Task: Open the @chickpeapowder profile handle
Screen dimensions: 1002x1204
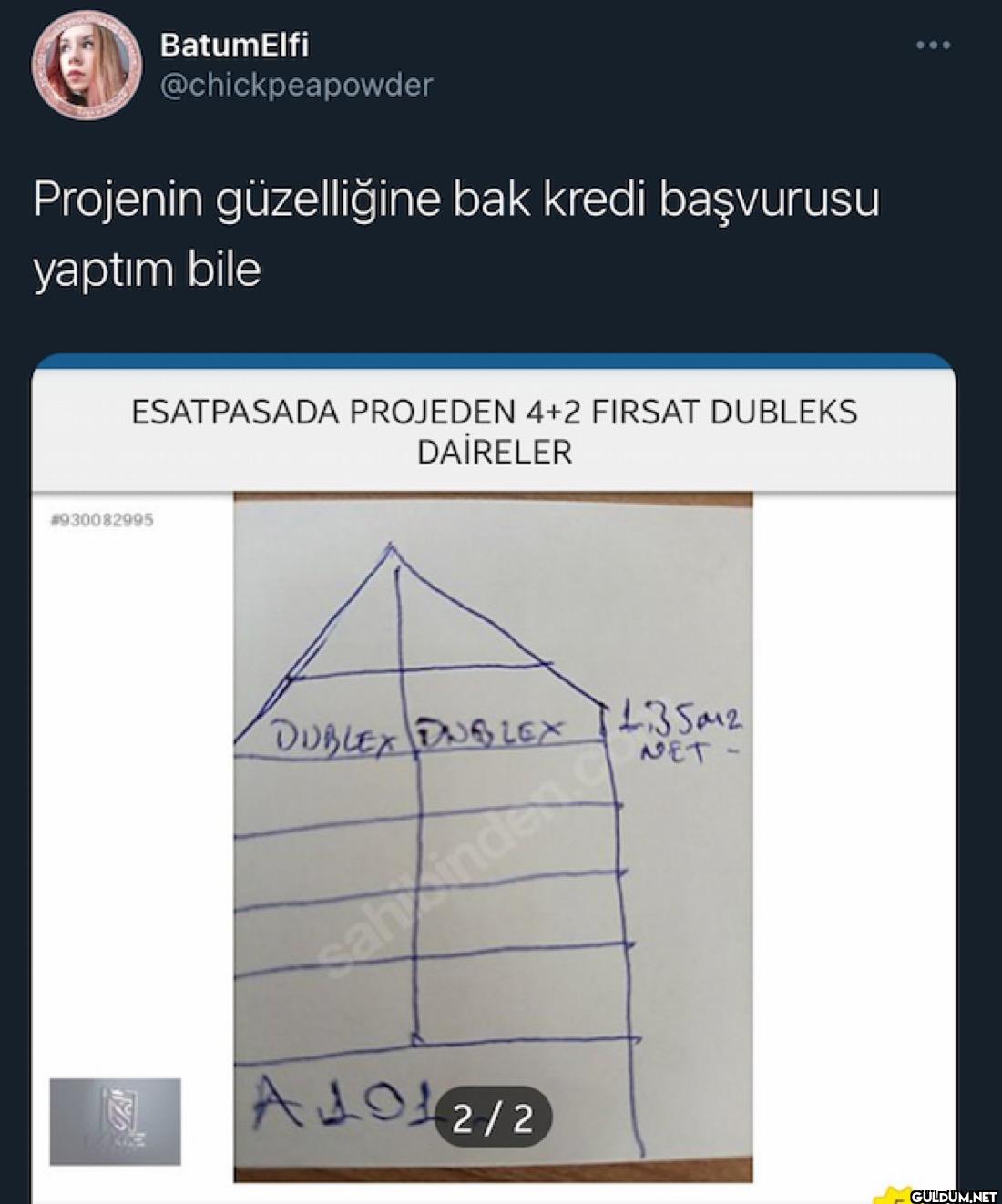Action: (x=296, y=85)
